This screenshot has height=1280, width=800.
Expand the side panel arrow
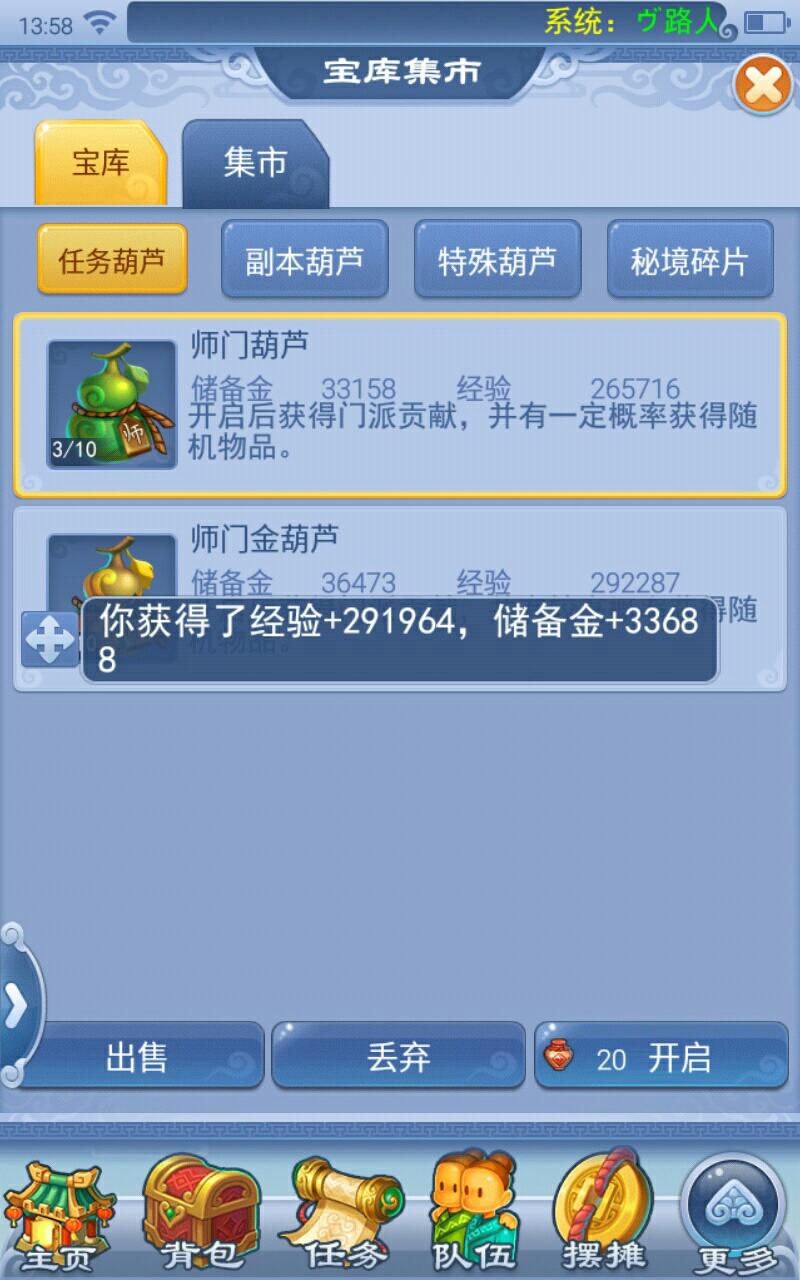tap(17, 1005)
